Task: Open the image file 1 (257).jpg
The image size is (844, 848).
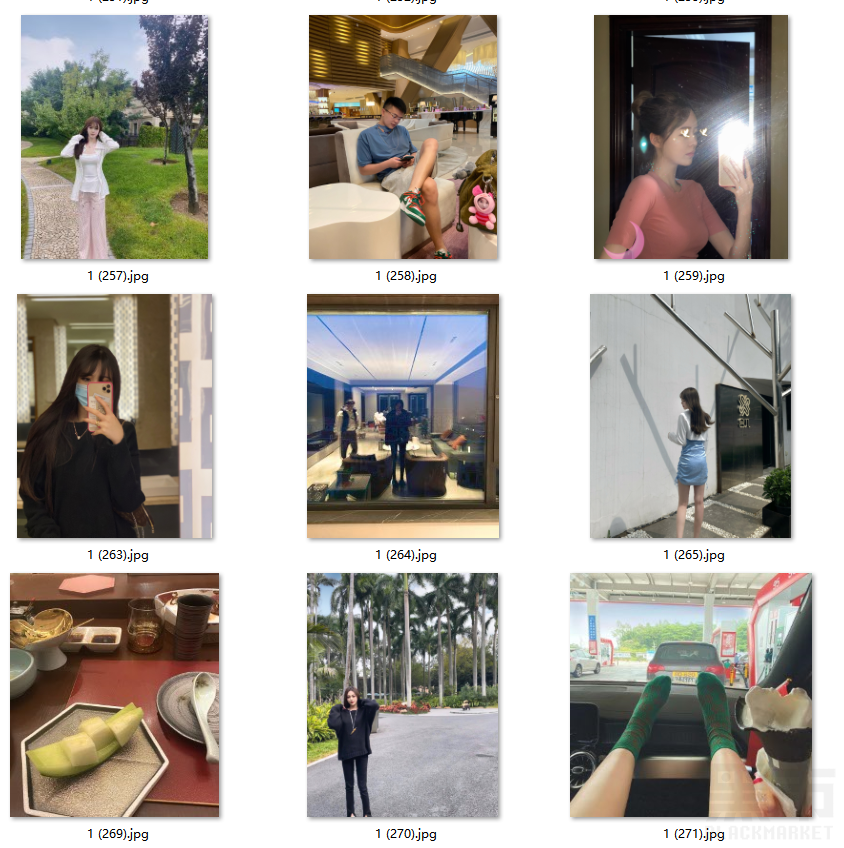Action: (115, 137)
